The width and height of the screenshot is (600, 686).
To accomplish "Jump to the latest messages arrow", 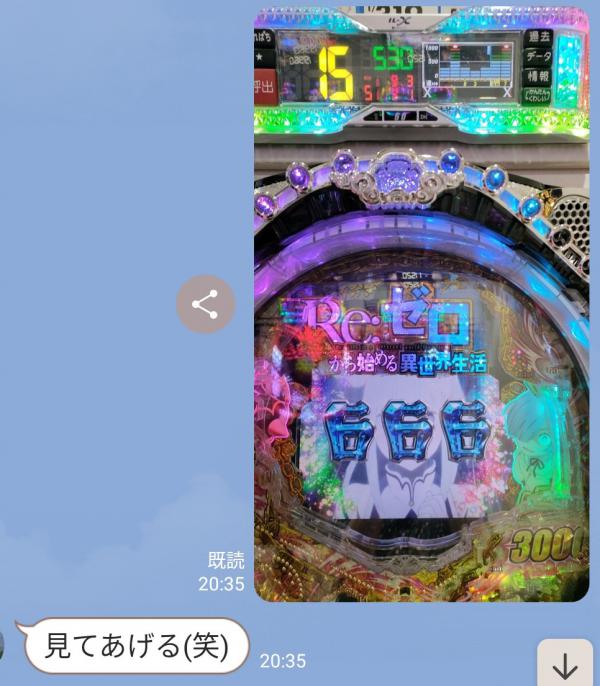I will pyautogui.click(x=565, y=665).
